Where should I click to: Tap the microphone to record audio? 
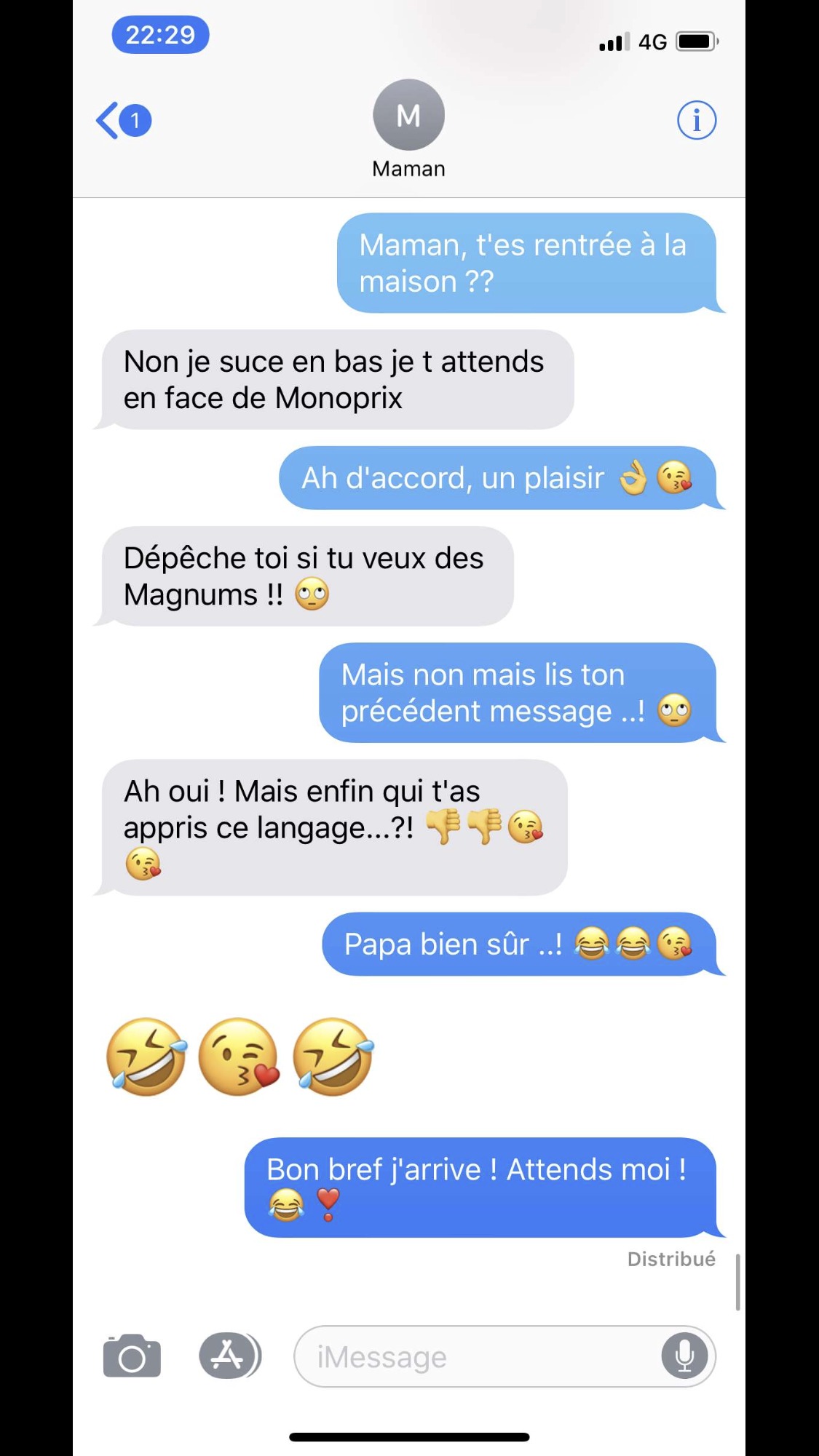pyautogui.click(x=684, y=1356)
